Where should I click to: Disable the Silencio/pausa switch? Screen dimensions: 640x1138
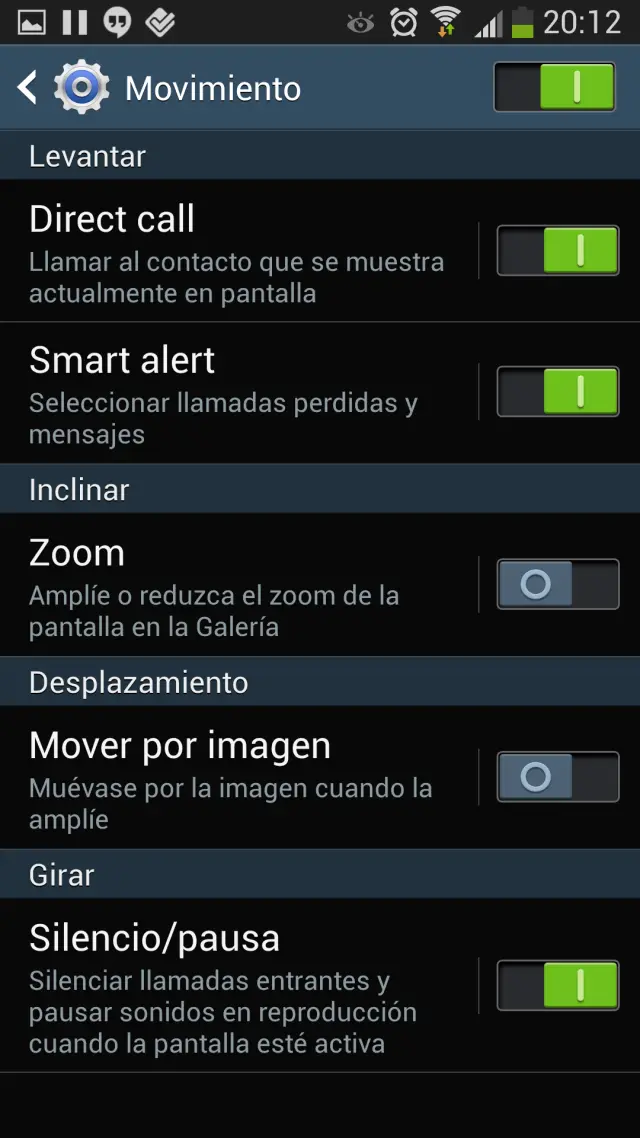coord(558,984)
